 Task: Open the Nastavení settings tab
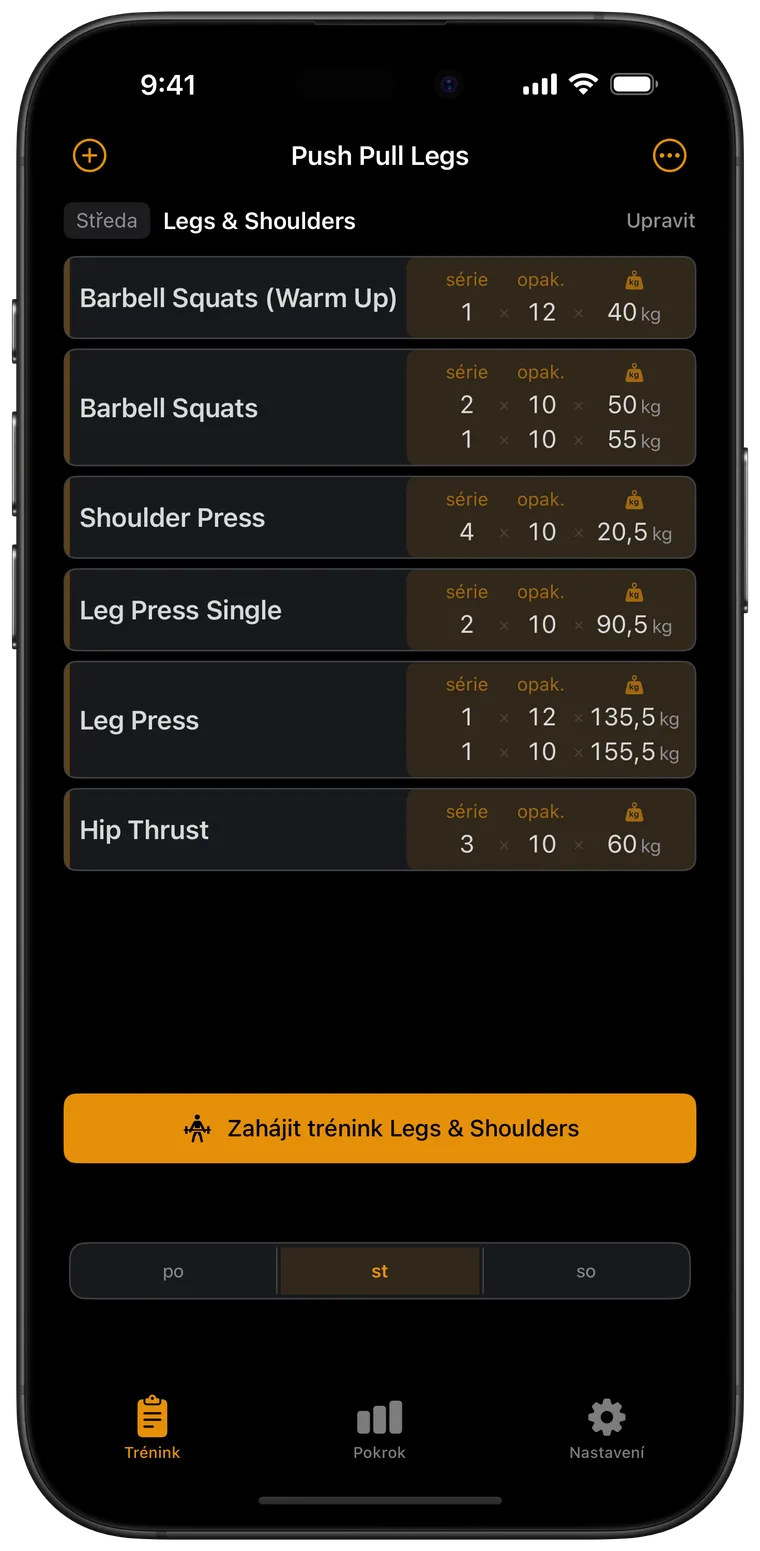click(x=607, y=1428)
